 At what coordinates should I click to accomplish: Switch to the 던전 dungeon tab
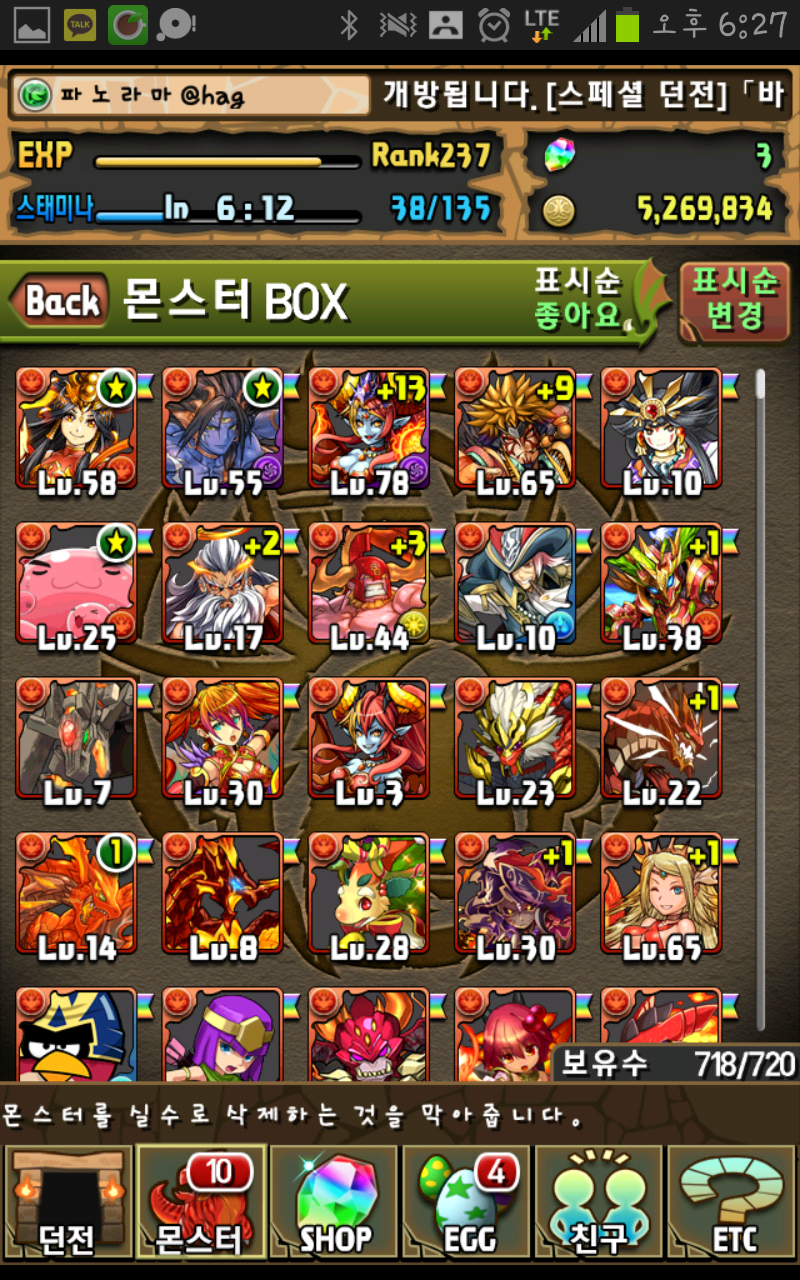pyautogui.click(x=68, y=1202)
